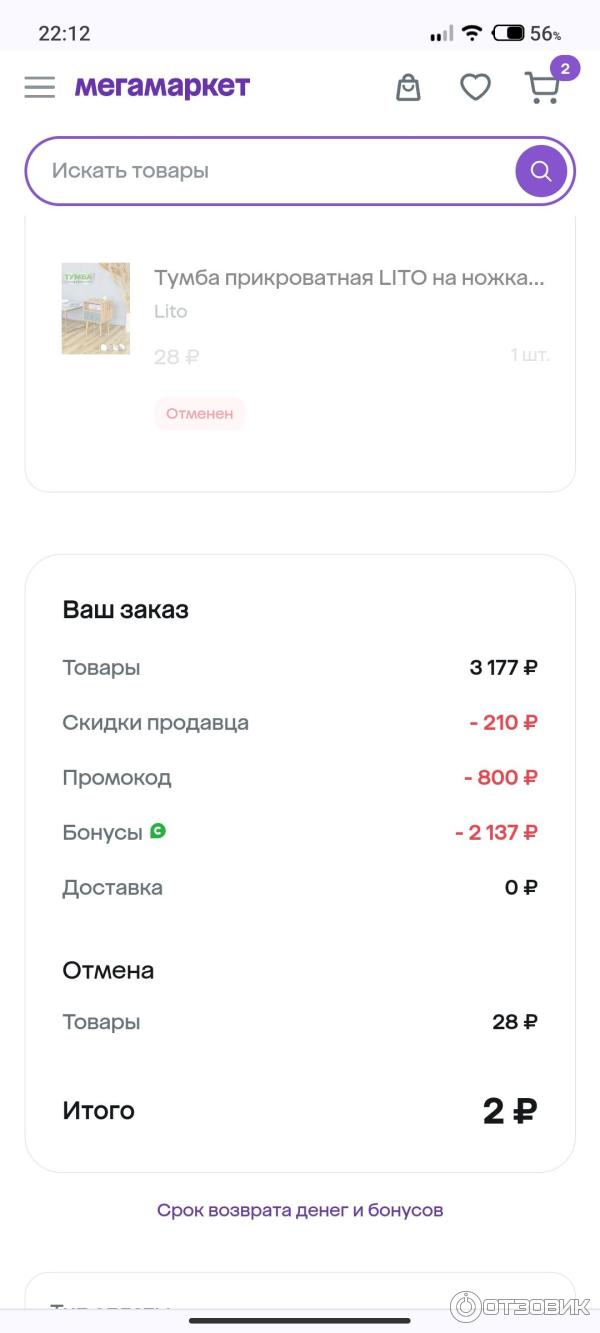
Task: Tap the Искать товары search field
Action: [270, 171]
